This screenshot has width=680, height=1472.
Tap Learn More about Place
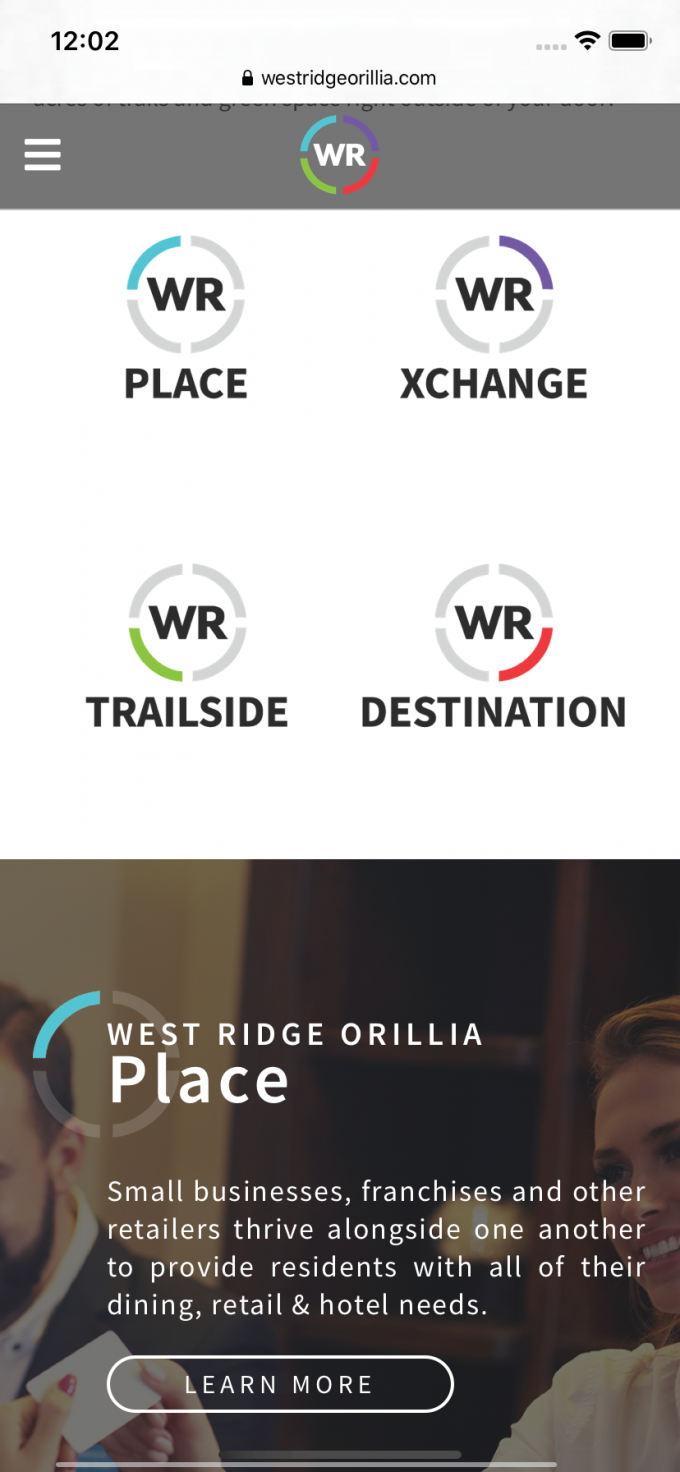[x=280, y=1384]
